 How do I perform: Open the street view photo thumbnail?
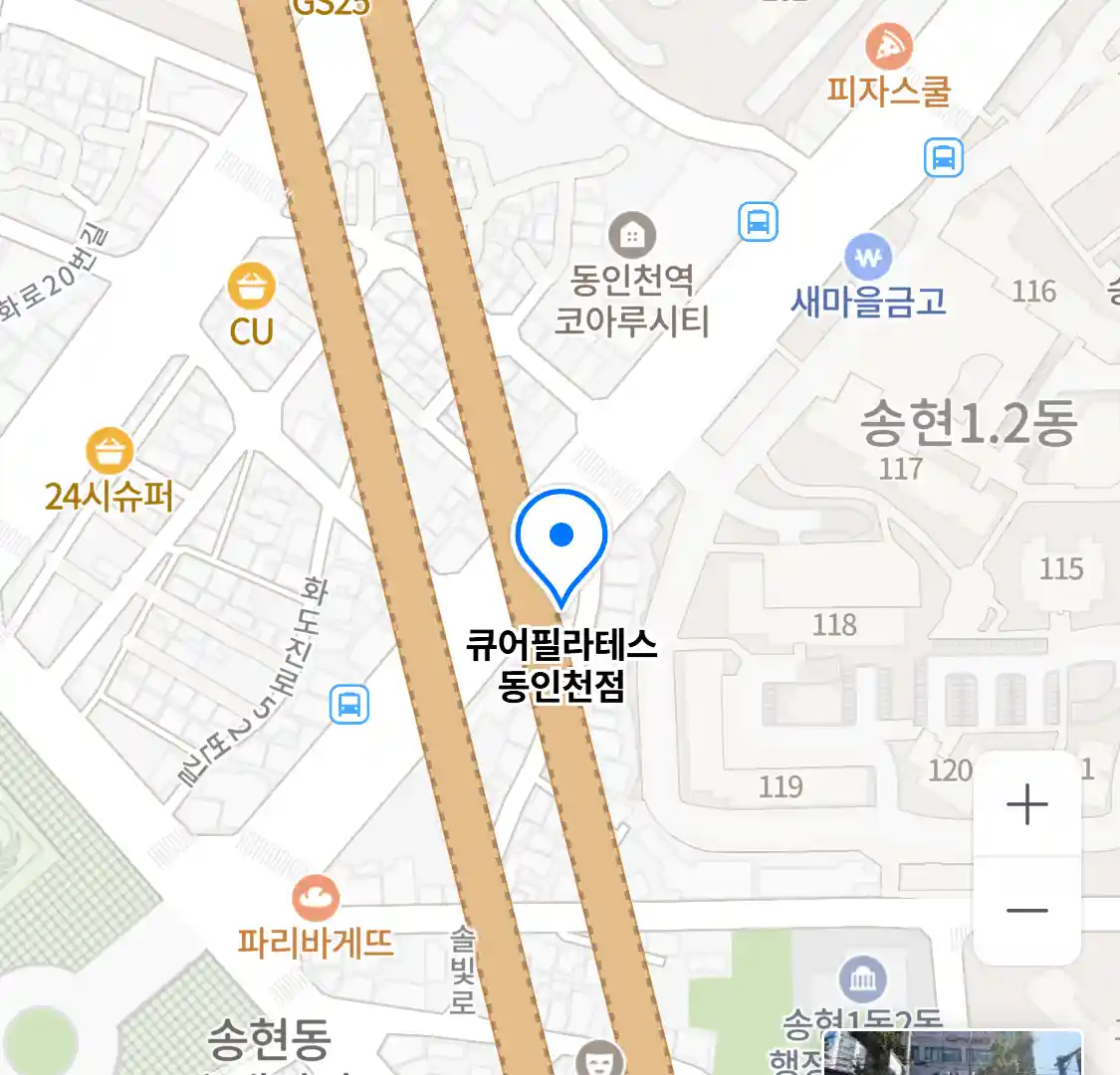point(952,1053)
